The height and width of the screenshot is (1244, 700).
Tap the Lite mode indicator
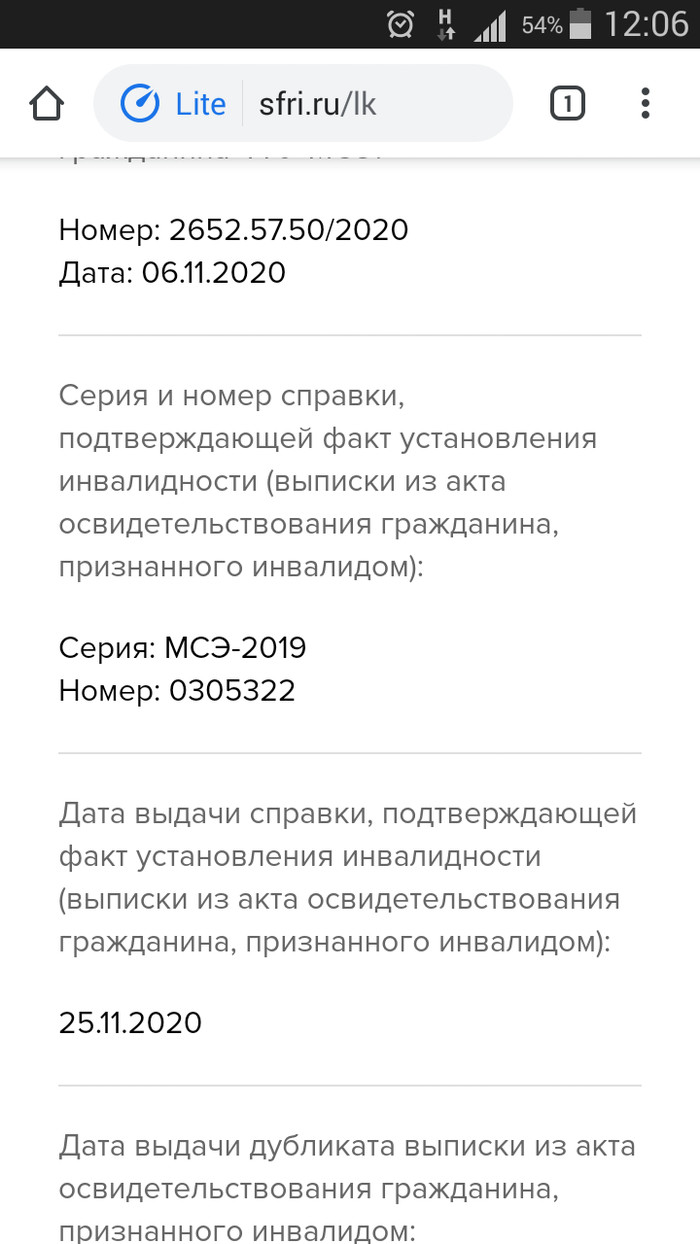[x=174, y=104]
